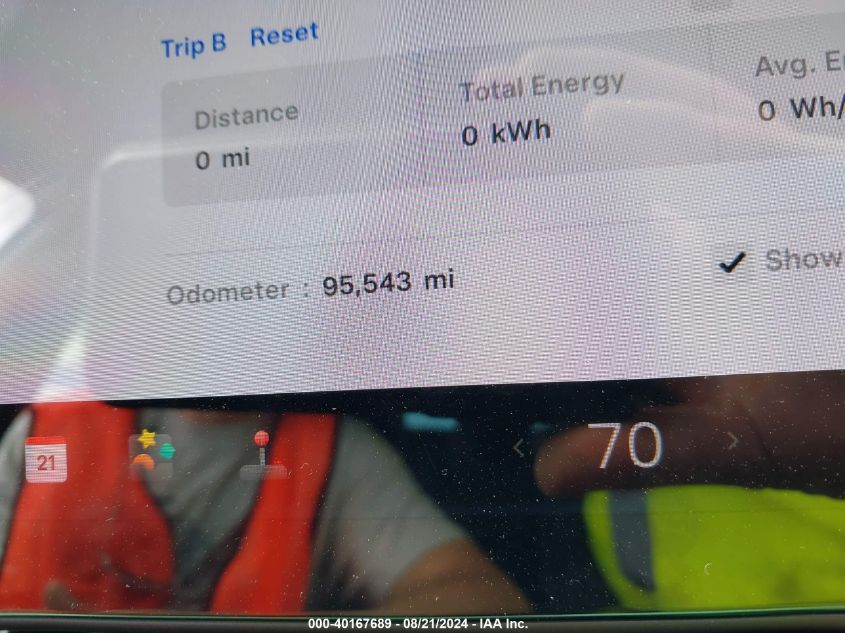Open the Toybox app icon
Screen dimensions: 845x633
pyautogui.click(x=153, y=450)
